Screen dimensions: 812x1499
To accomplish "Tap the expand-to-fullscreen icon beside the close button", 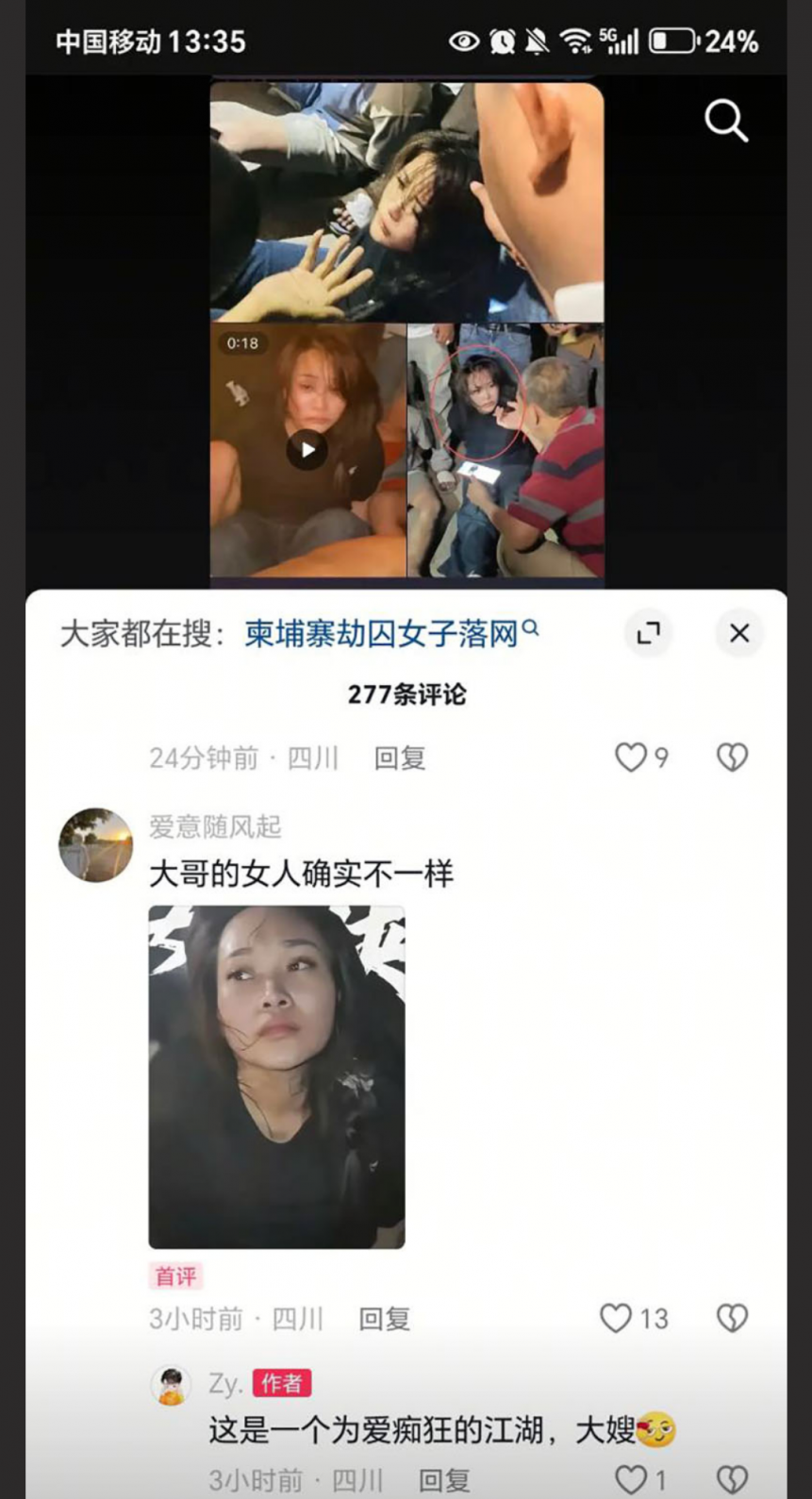I will tap(648, 634).
